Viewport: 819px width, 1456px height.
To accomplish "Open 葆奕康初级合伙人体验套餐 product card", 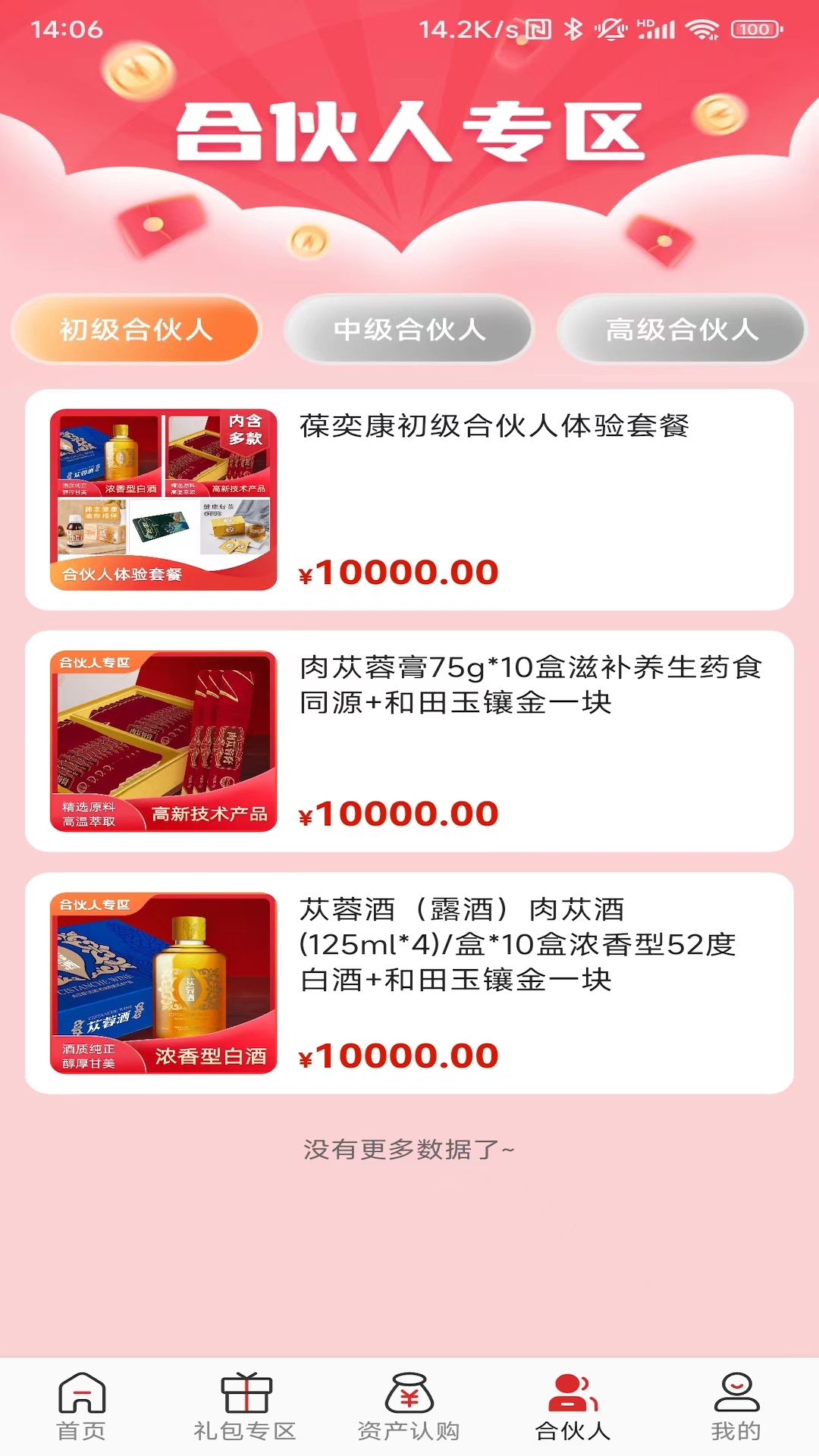I will (x=409, y=500).
